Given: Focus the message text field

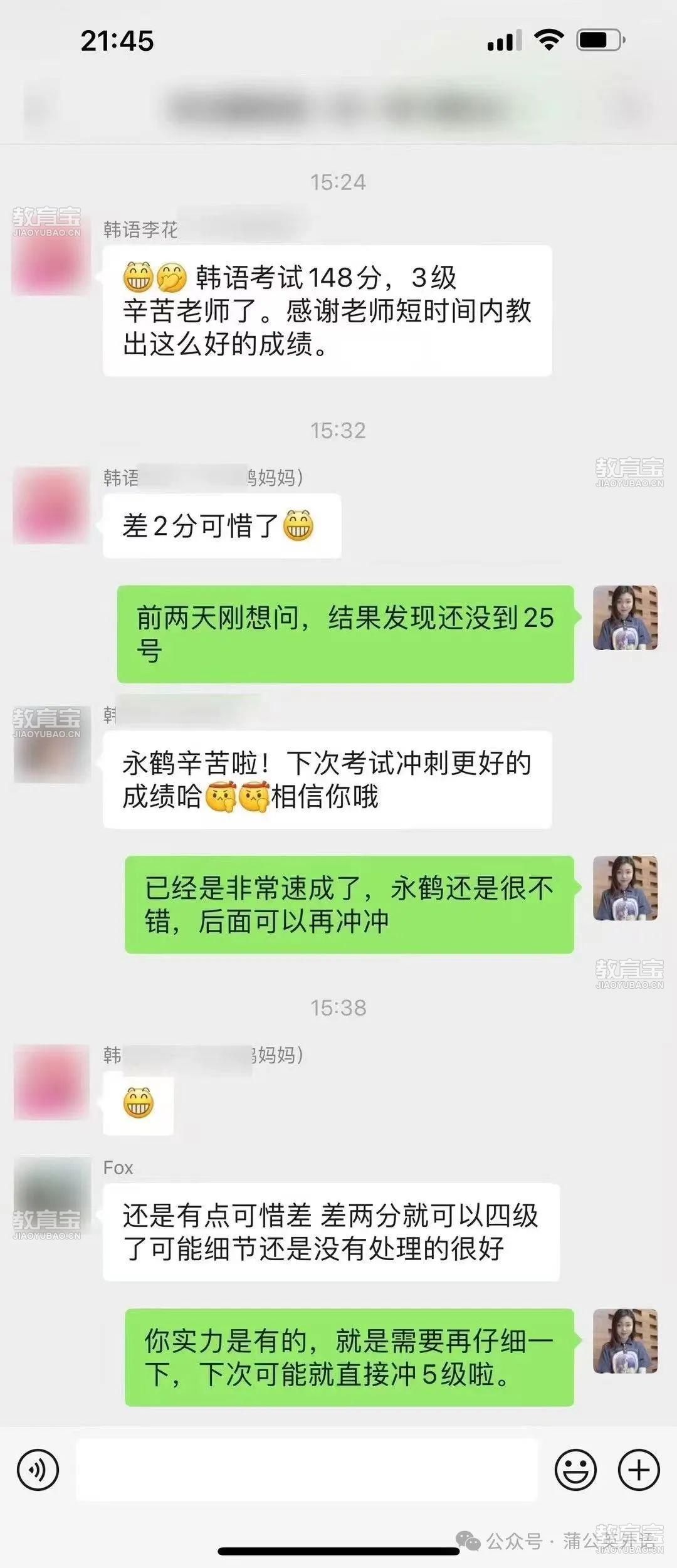Looking at the screenshot, I should [x=307, y=1470].
